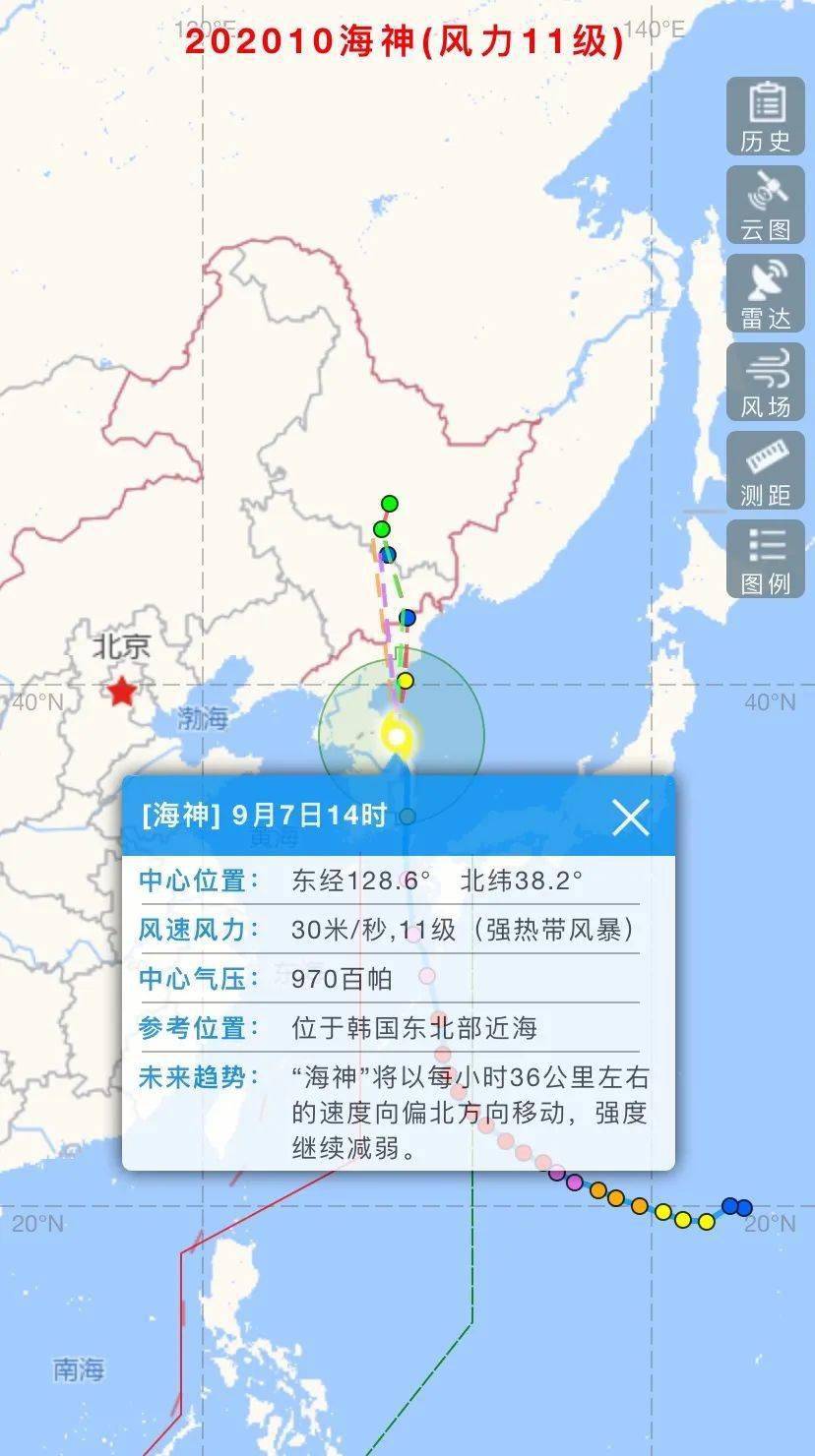Click the title 202010海神(风力11级)

[404, 42]
